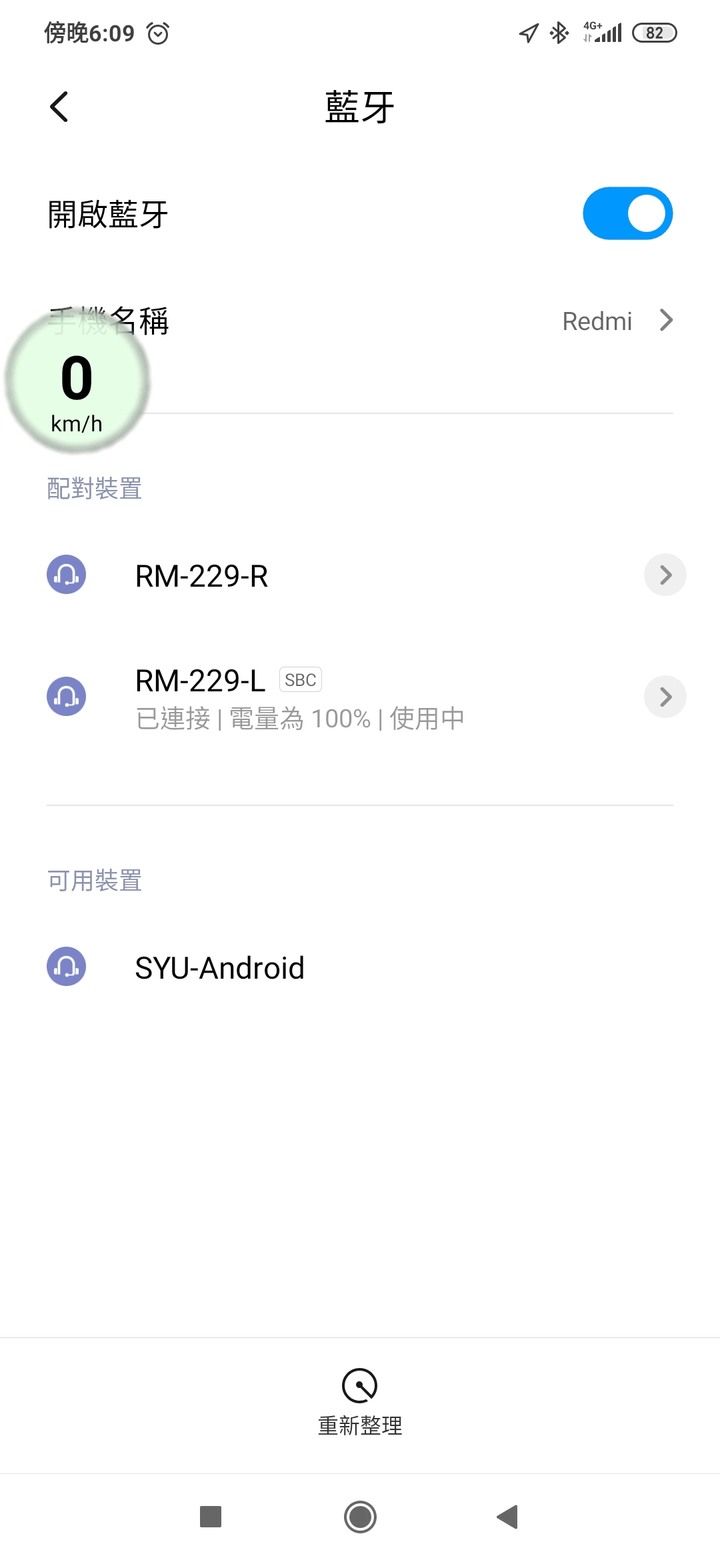Tap 重新整理 to refresh devices
The width and height of the screenshot is (720, 1560).
point(360,1403)
